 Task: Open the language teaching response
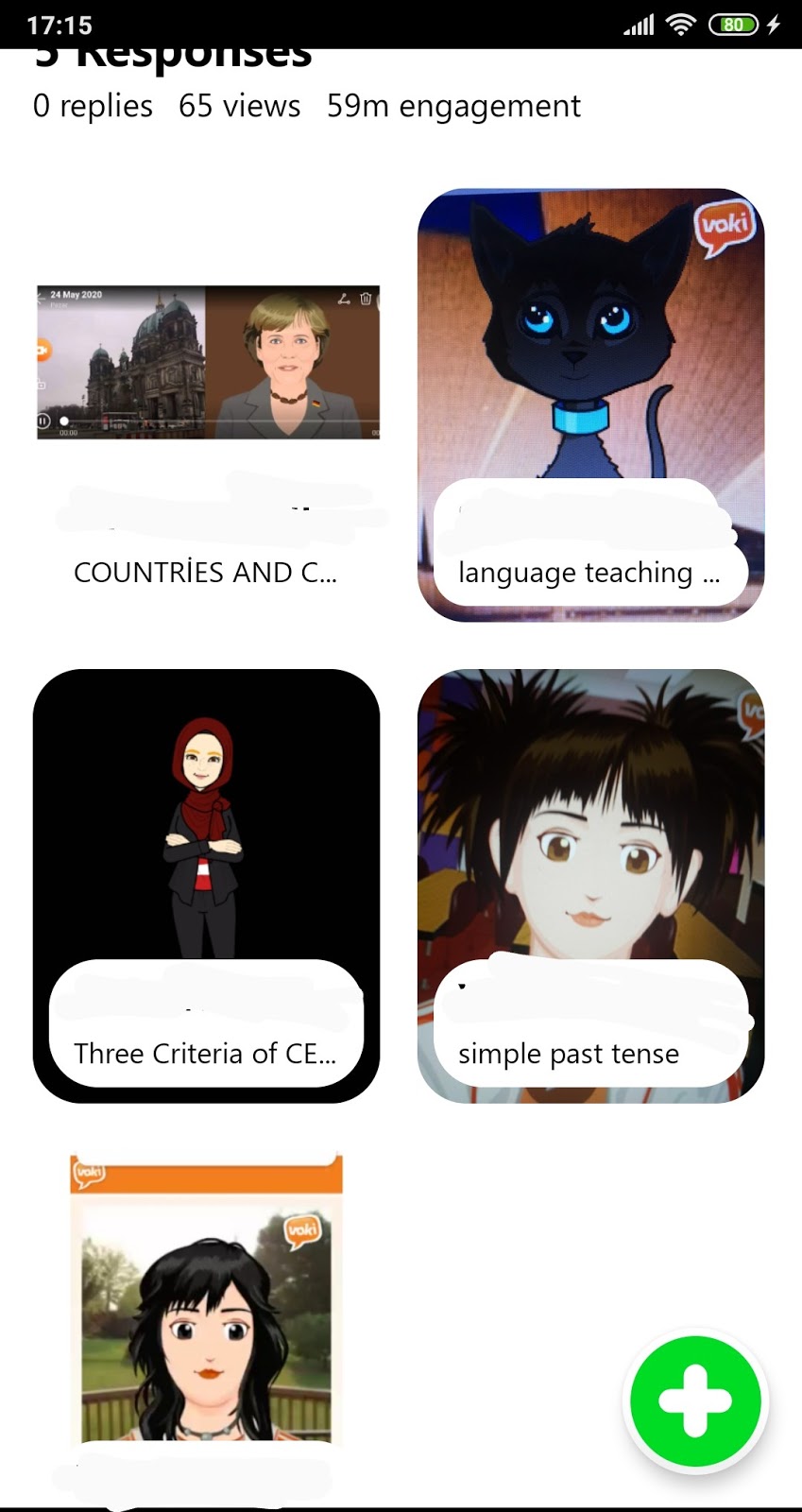pos(589,397)
